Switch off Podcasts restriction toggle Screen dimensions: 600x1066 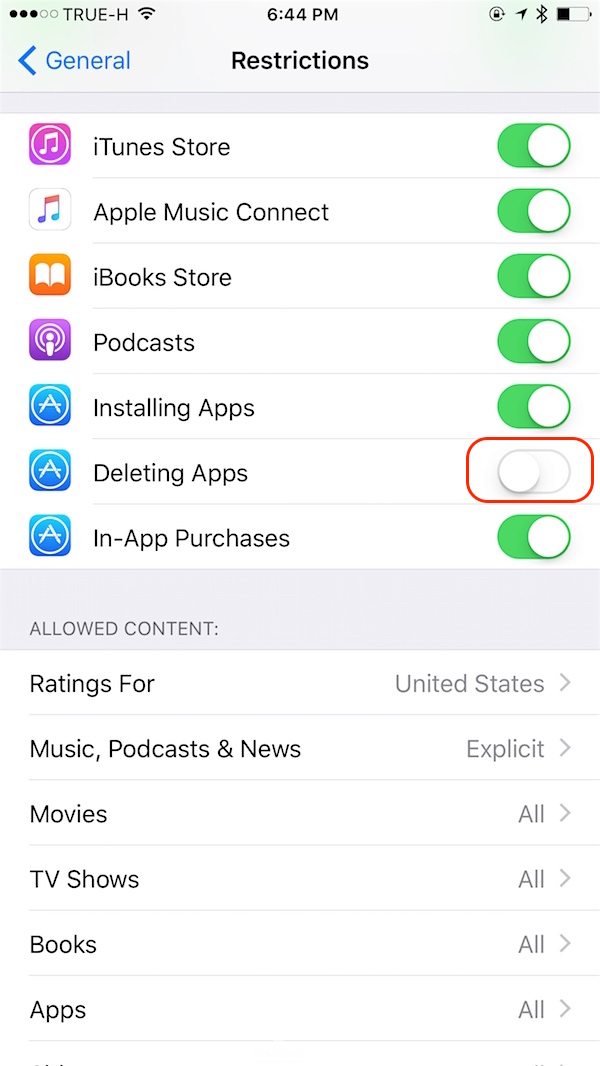click(x=533, y=342)
